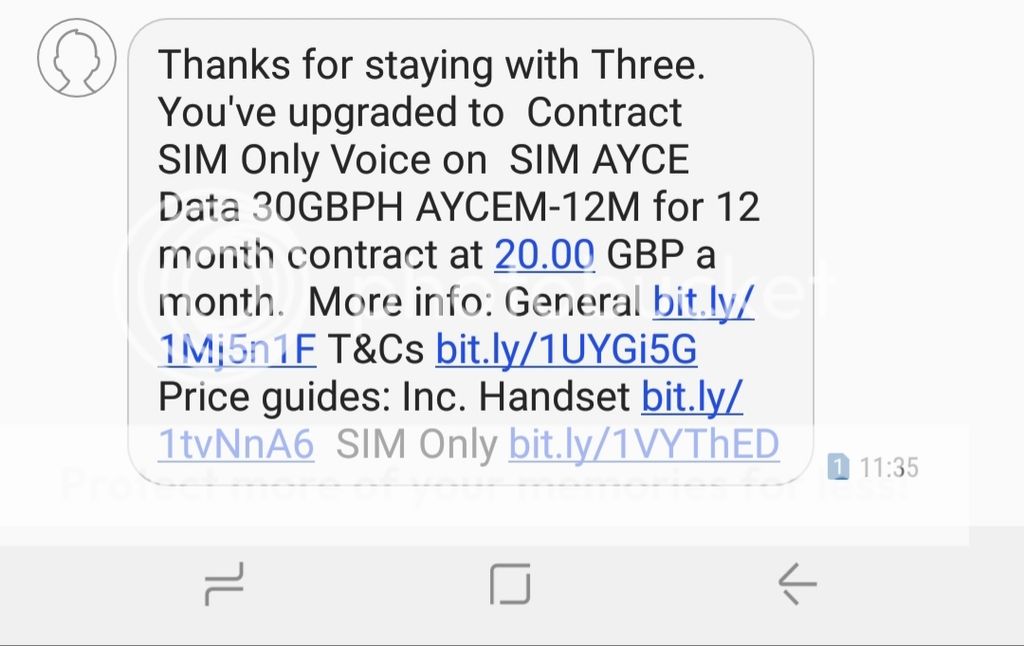Go back using the navigation bar arrow

click(x=796, y=584)
